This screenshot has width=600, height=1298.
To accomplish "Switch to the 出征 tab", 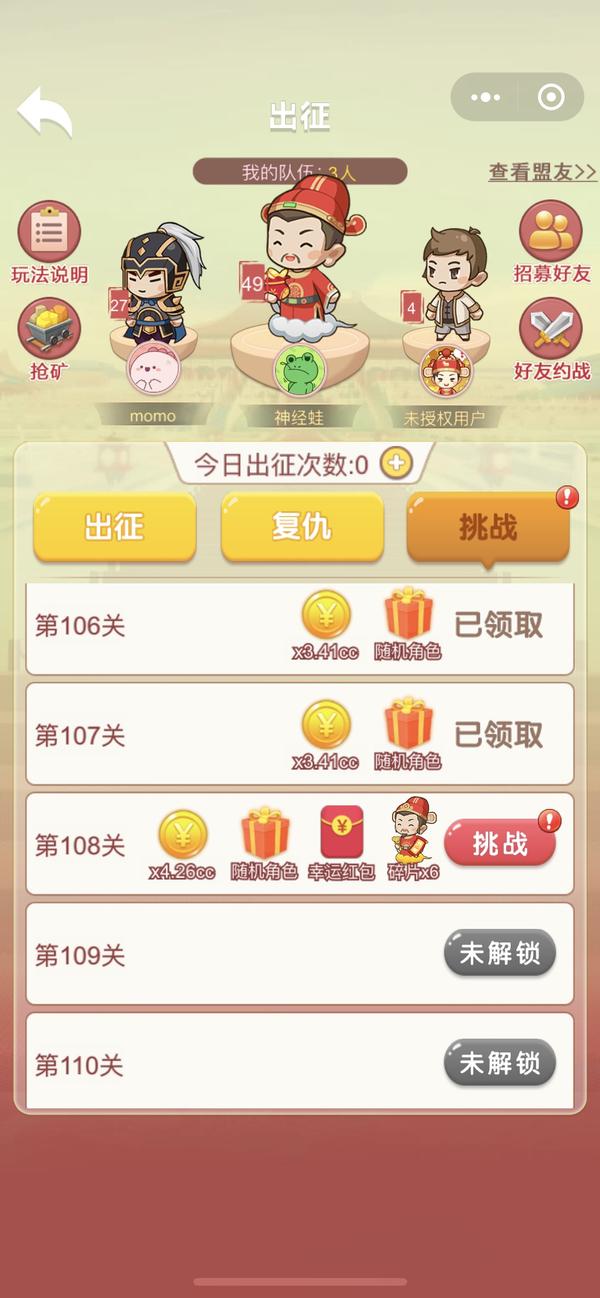I will pyautogui.click(x=114, y=527).
